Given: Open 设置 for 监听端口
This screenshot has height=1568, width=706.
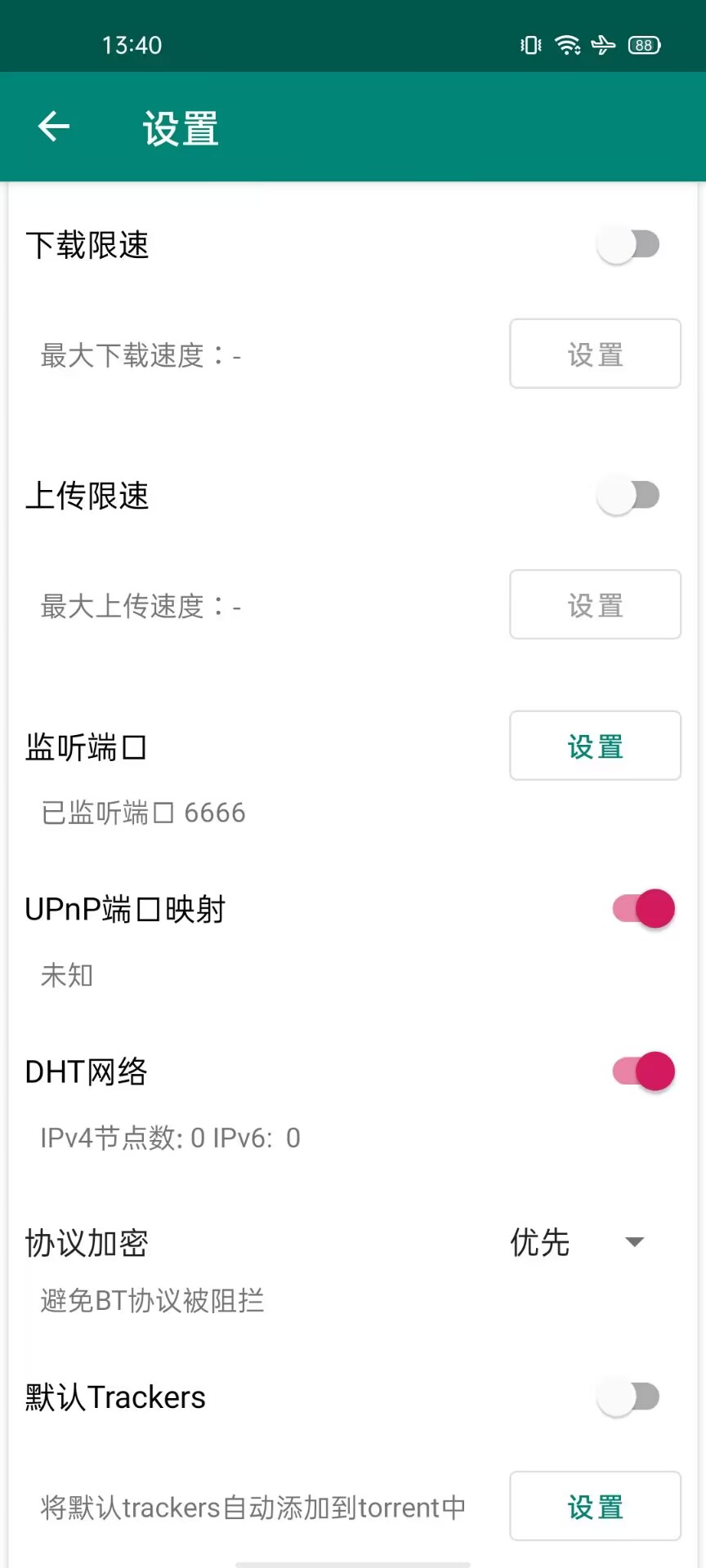Looking at the screenshot, I should (595, 746).
